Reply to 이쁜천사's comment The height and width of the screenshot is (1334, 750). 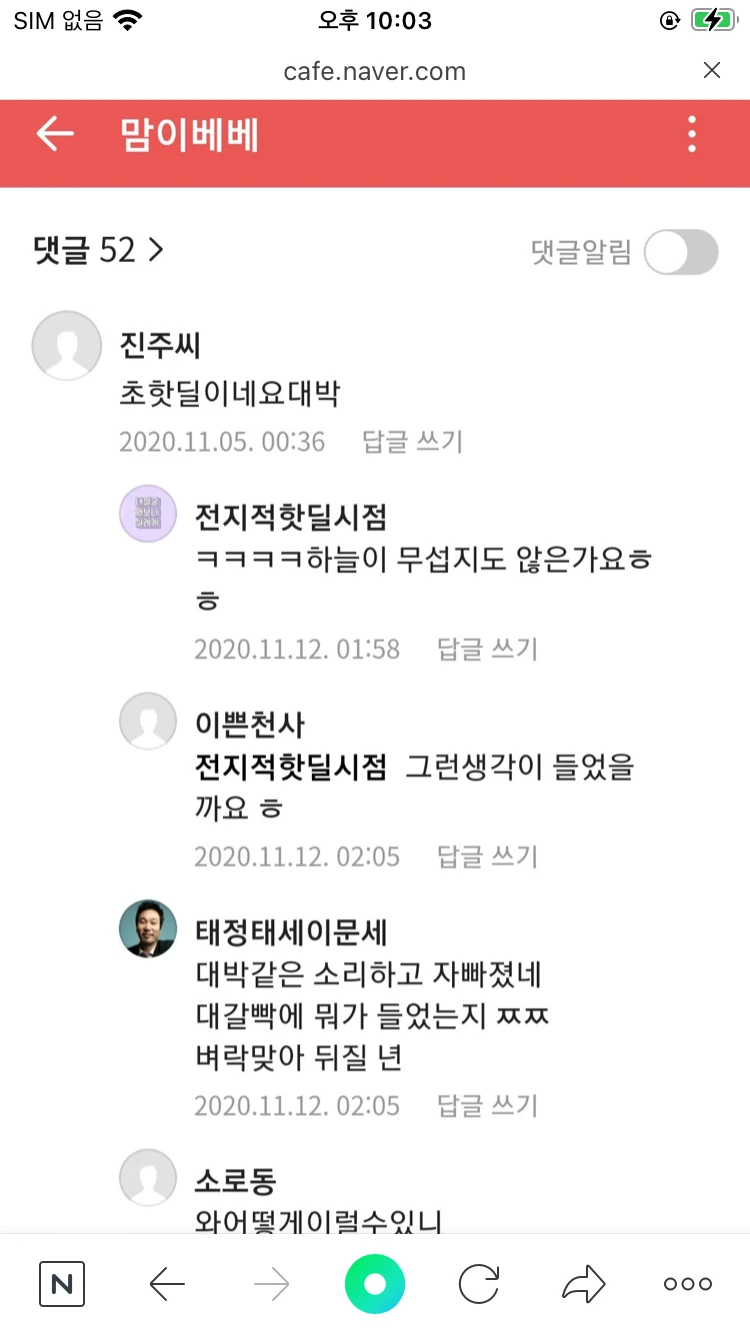(487, 856)
